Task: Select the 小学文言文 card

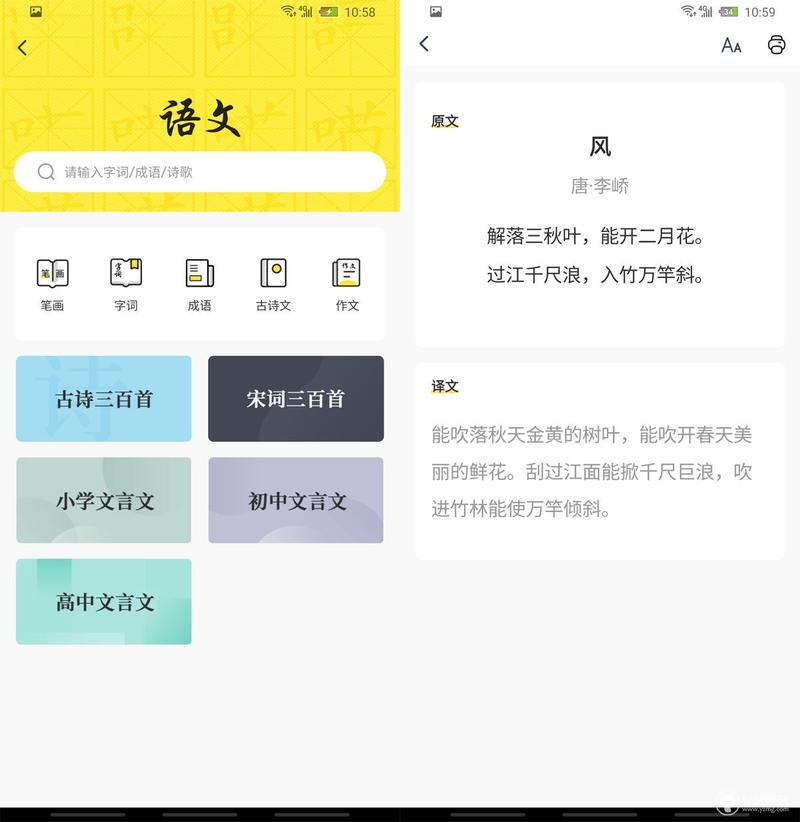Action: [104, 500]
